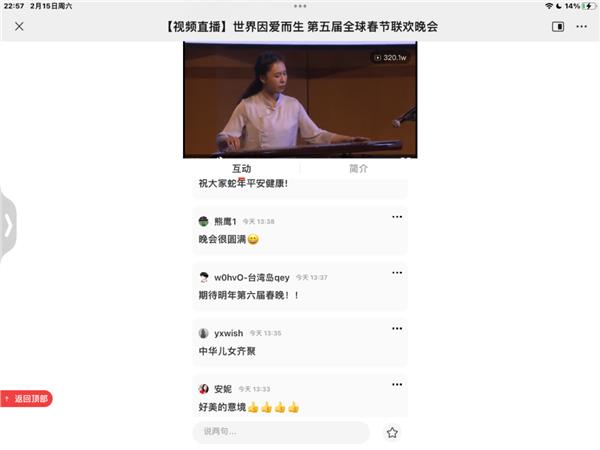Tap the 返回顶部 button
Screen dimensions: 600x450
coord(27,399)
